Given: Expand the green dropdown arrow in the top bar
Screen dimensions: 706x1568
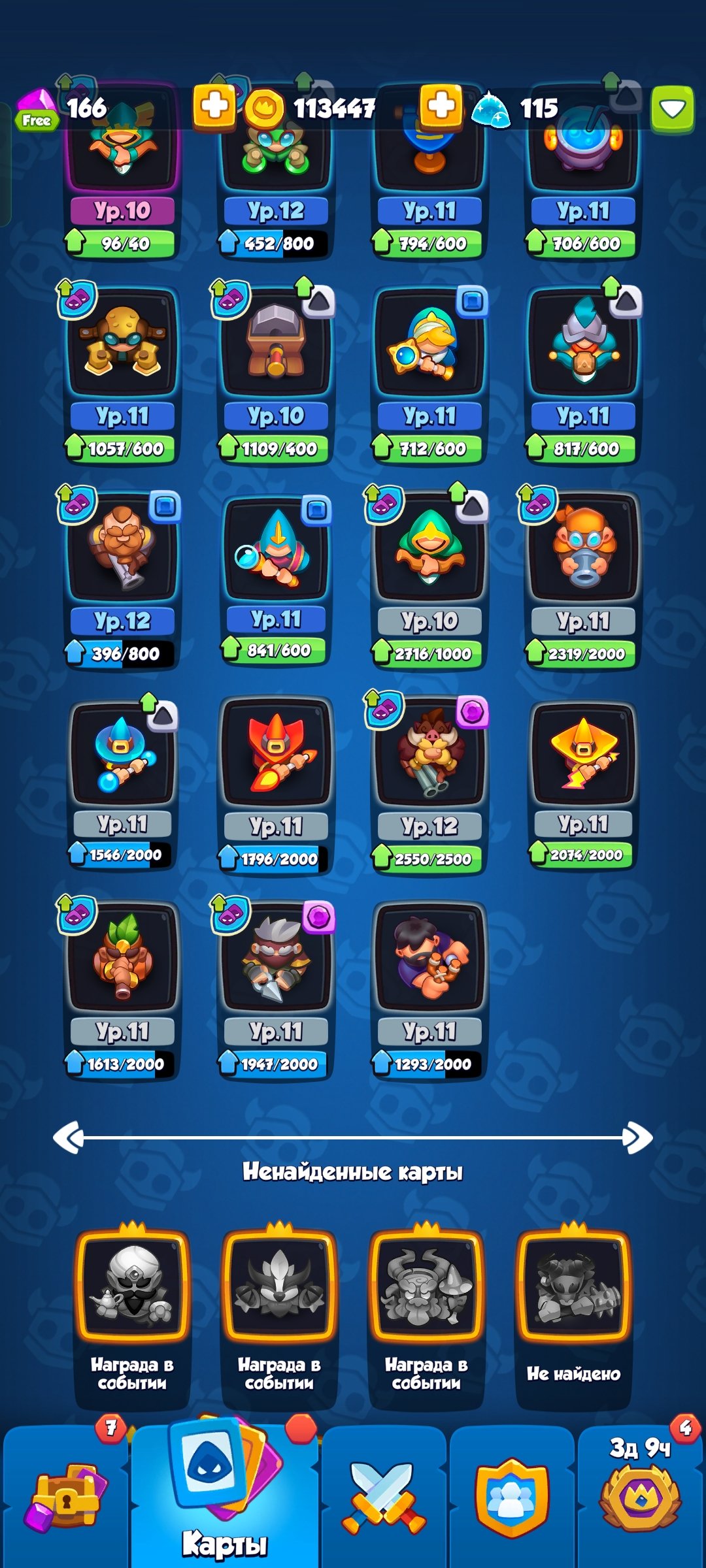Looking at the screenshot, I should (x=672, y=109).
